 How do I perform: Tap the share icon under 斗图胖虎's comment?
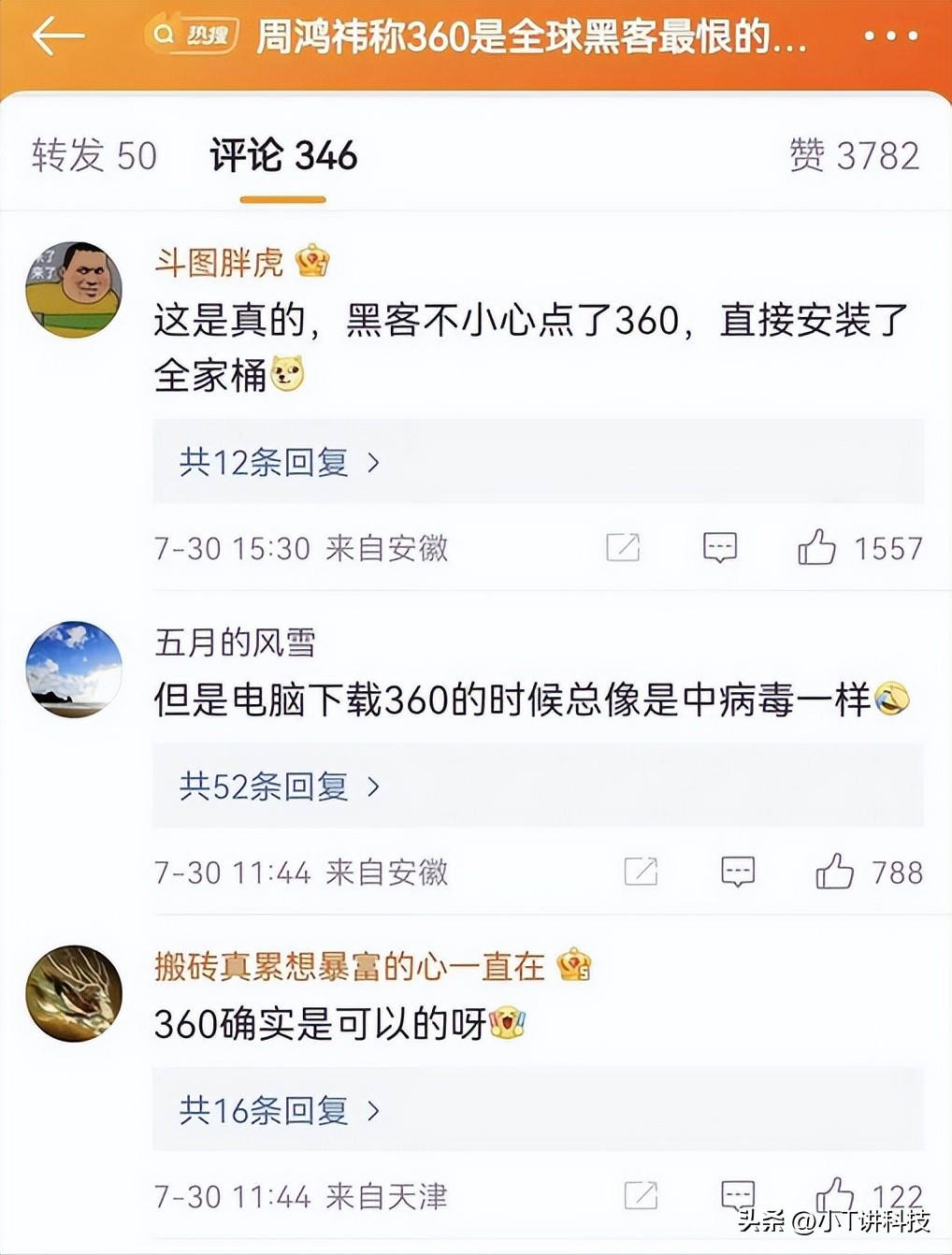(625, 547)
